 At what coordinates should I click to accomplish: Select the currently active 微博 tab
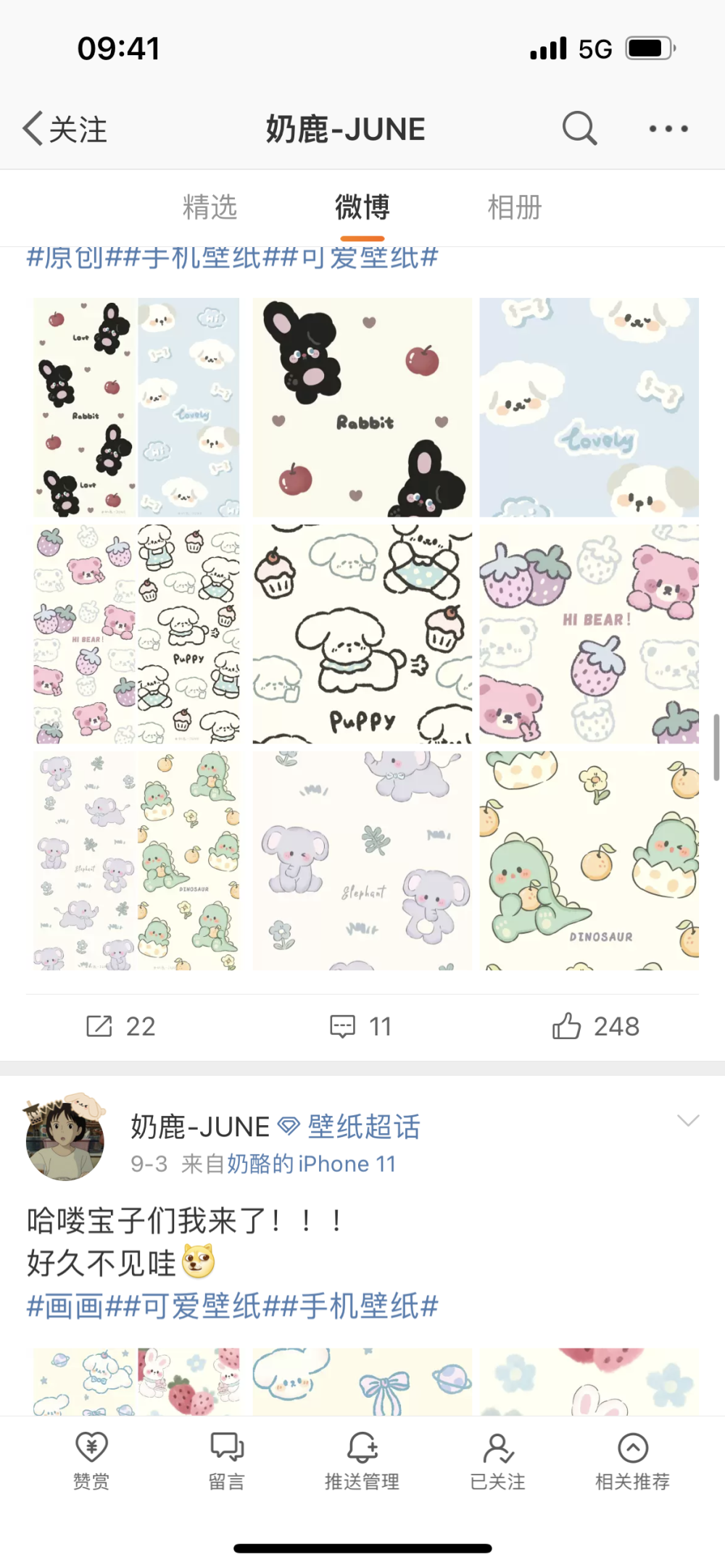(362, 207)
